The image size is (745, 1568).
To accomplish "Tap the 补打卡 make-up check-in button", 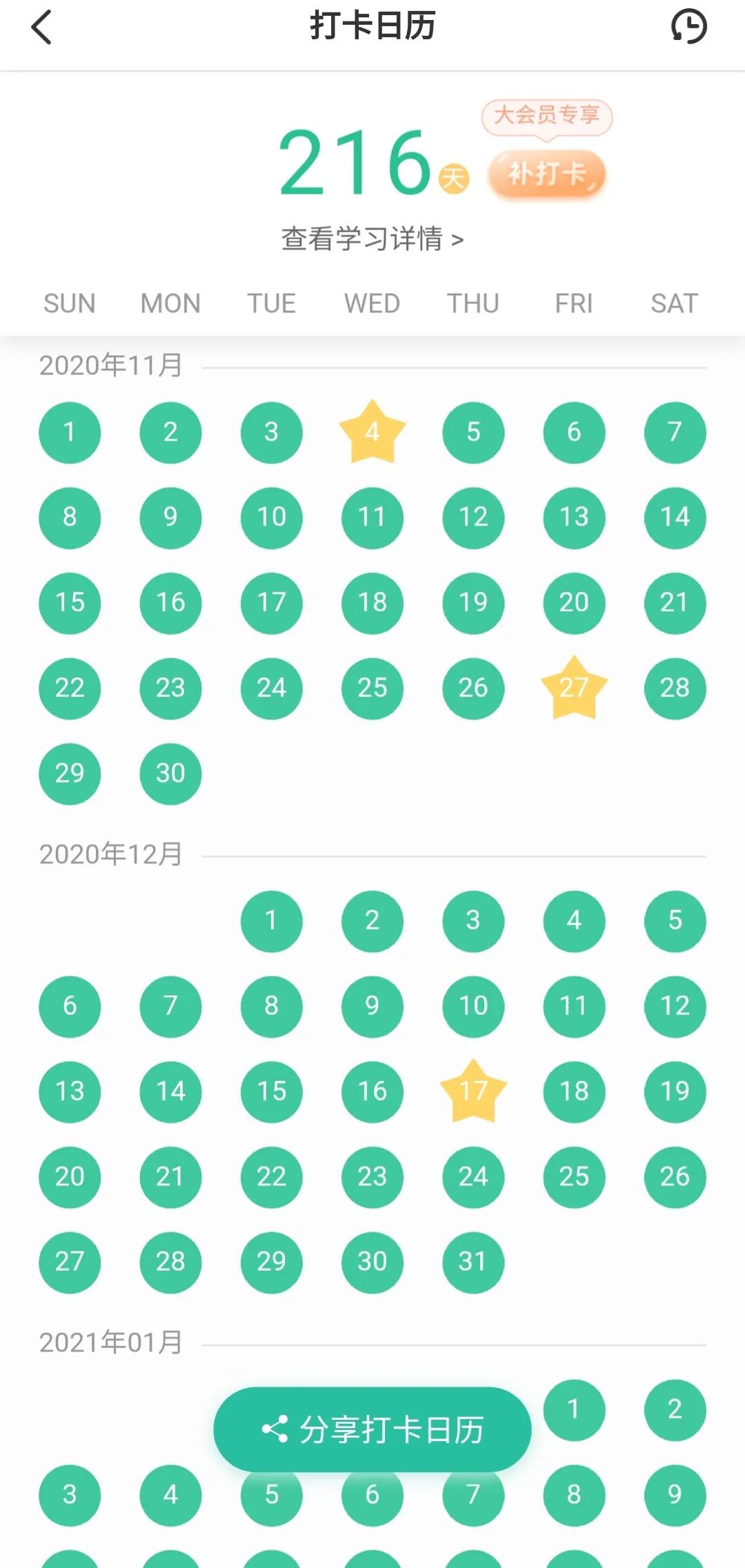I will point(546,174).
